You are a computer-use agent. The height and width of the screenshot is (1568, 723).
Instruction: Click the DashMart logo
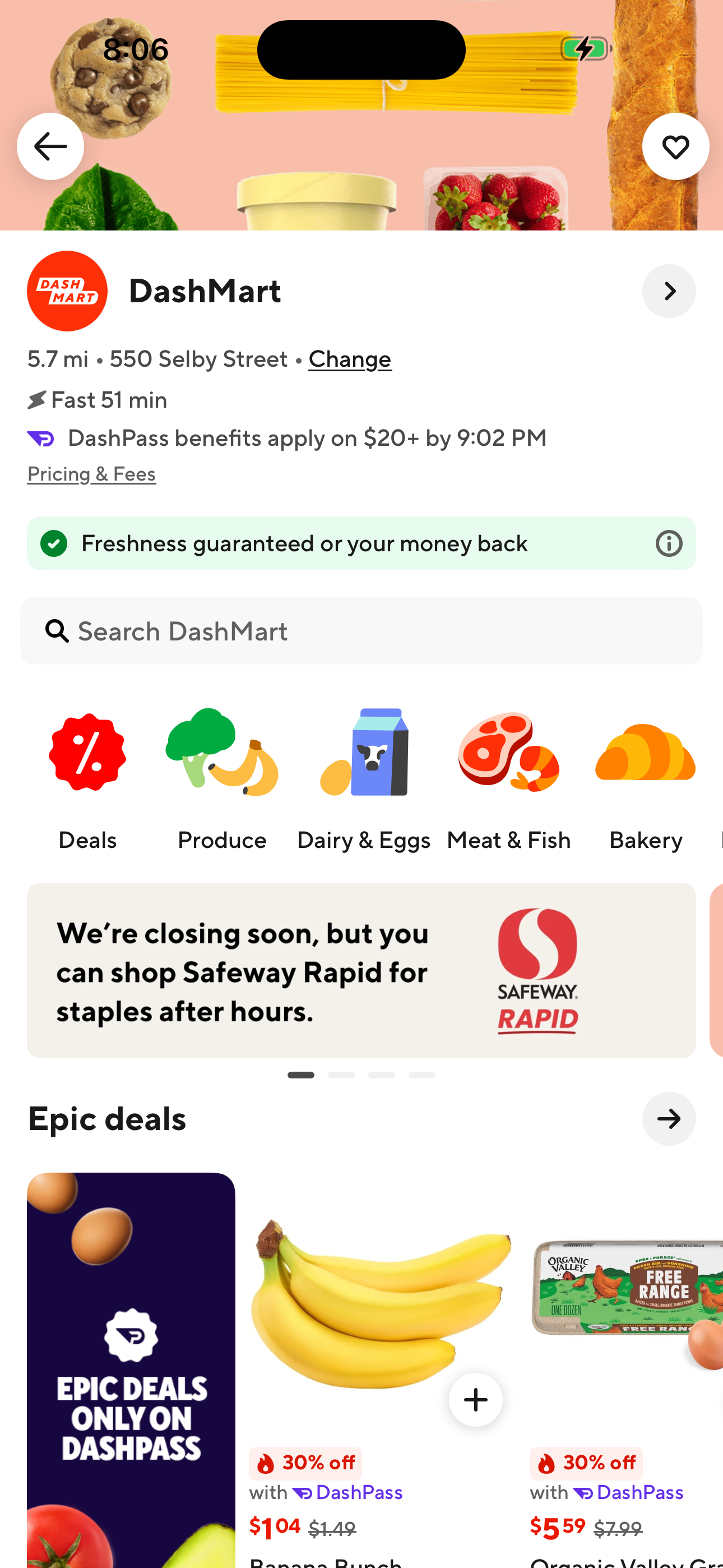click(x=67, y=291)
